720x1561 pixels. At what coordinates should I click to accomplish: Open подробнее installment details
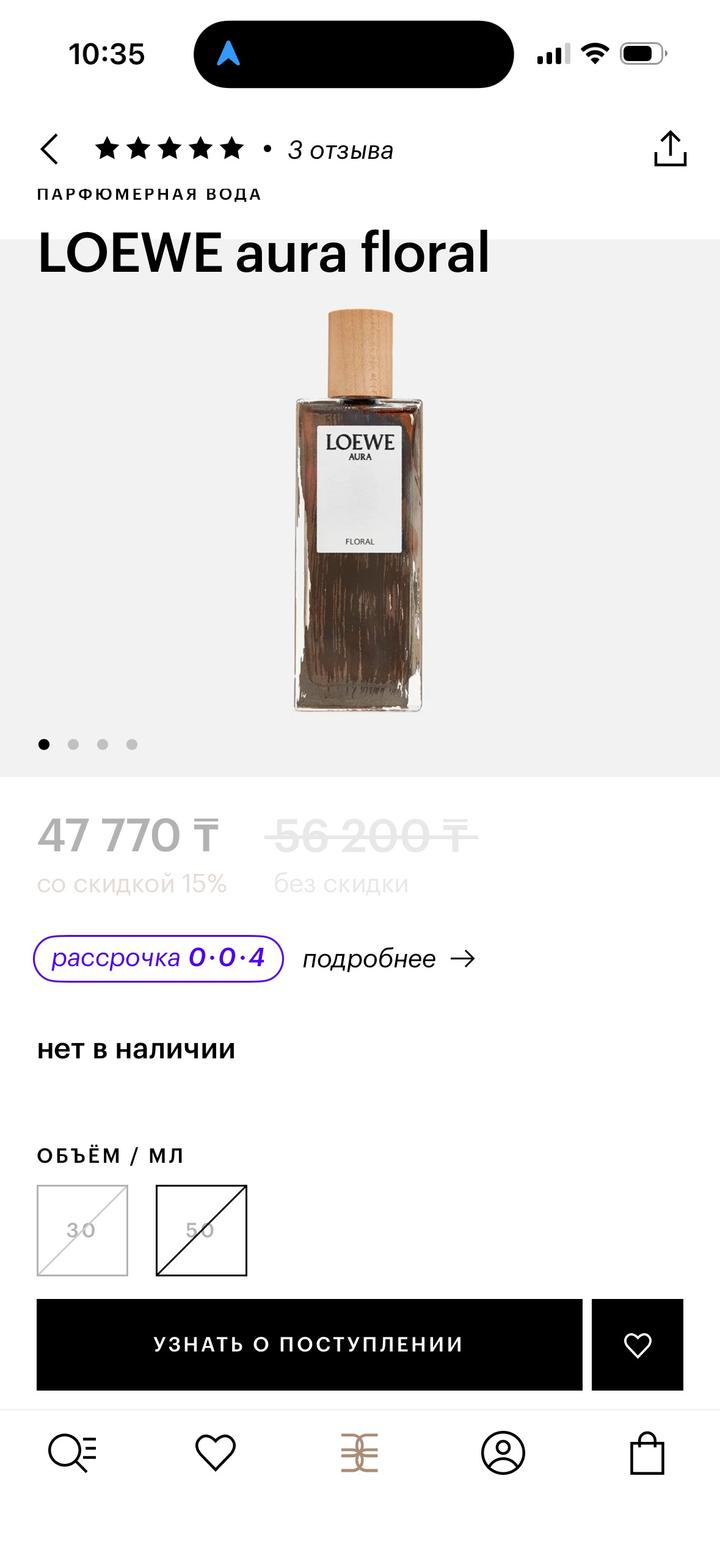pyautogui.click(x=388, y=959)
